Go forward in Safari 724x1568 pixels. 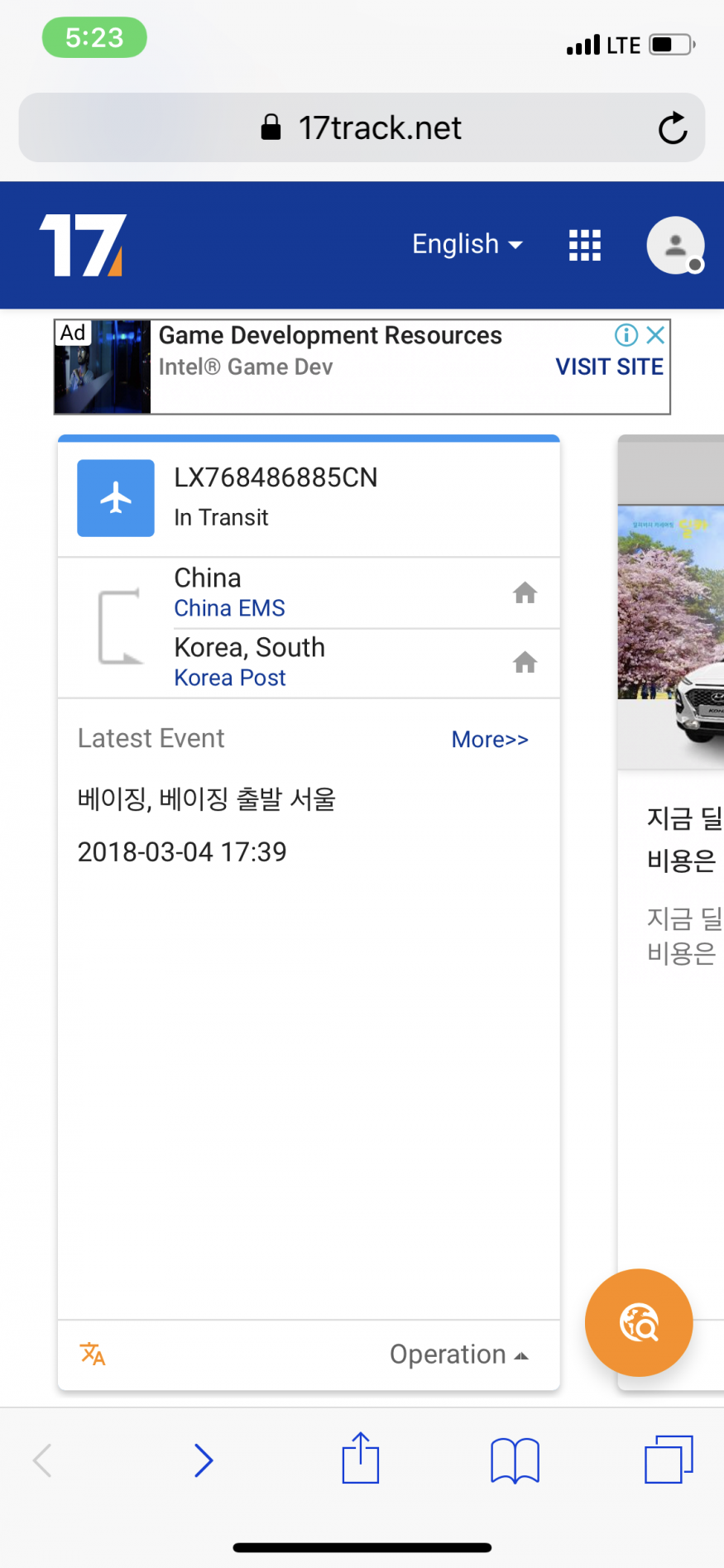click(x=204, y=1460)
